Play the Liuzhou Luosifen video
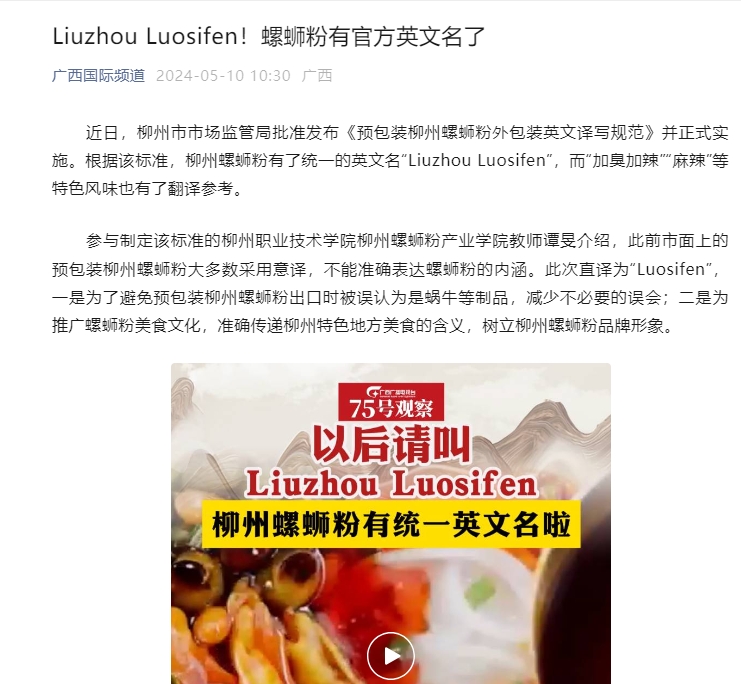The image size is (741, 684). click(x=390, y=656)
